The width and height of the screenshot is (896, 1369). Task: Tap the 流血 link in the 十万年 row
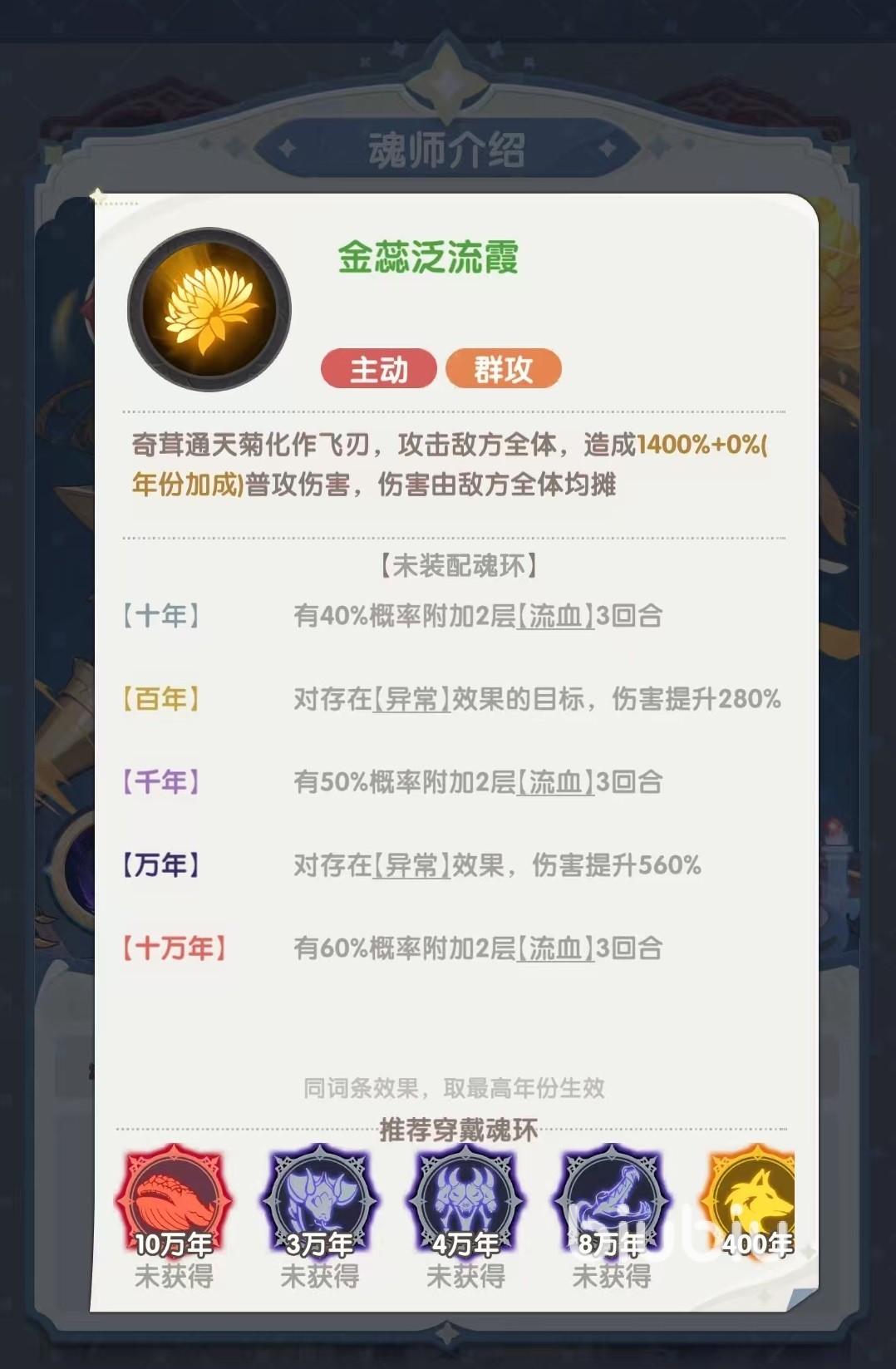pyautogui.click(x=555, y=948)
